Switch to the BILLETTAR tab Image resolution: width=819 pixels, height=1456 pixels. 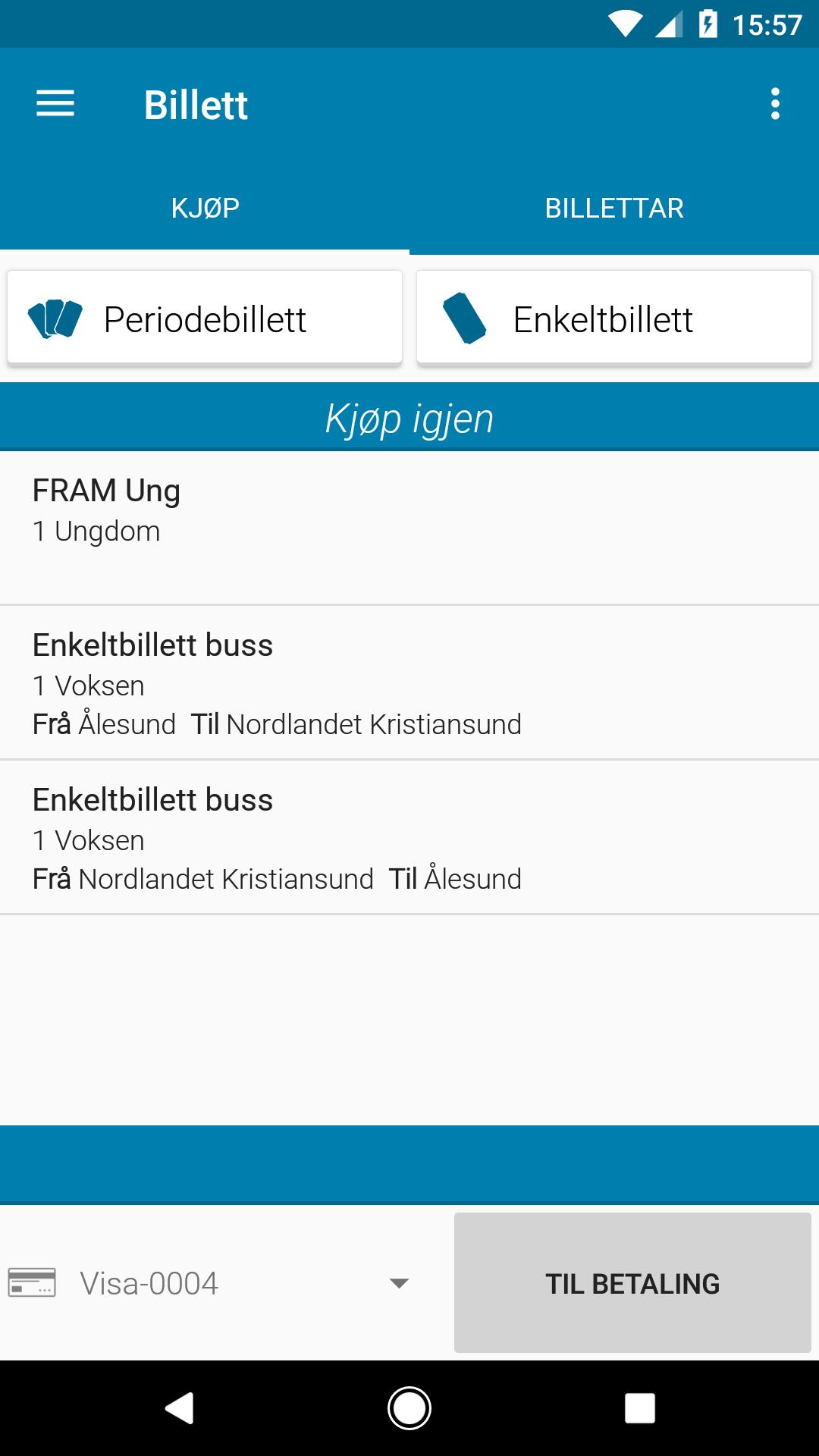[x=614, y=207]
